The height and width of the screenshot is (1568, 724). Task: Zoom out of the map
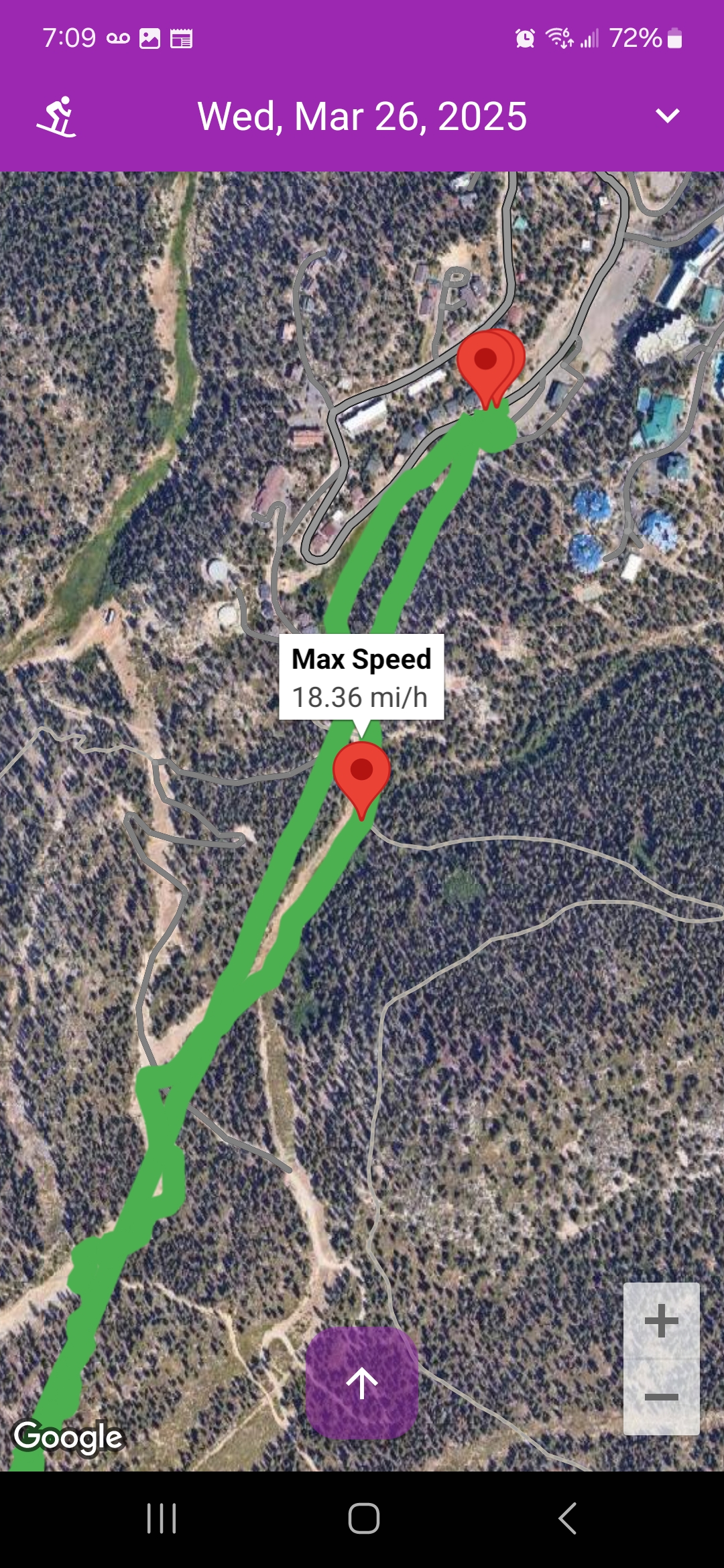click(x=662, y=1396)
